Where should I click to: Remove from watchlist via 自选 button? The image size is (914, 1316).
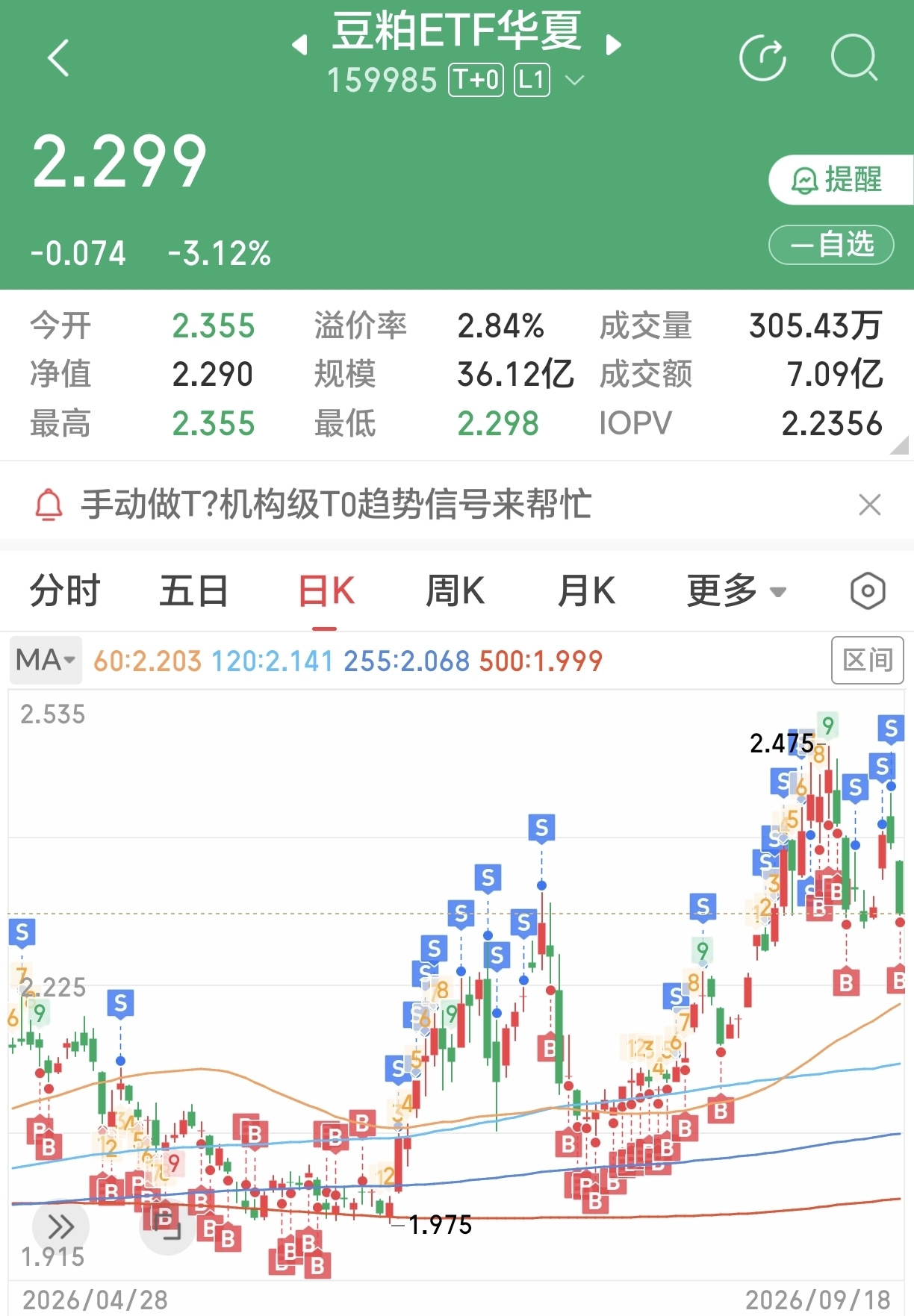point(831,244)
